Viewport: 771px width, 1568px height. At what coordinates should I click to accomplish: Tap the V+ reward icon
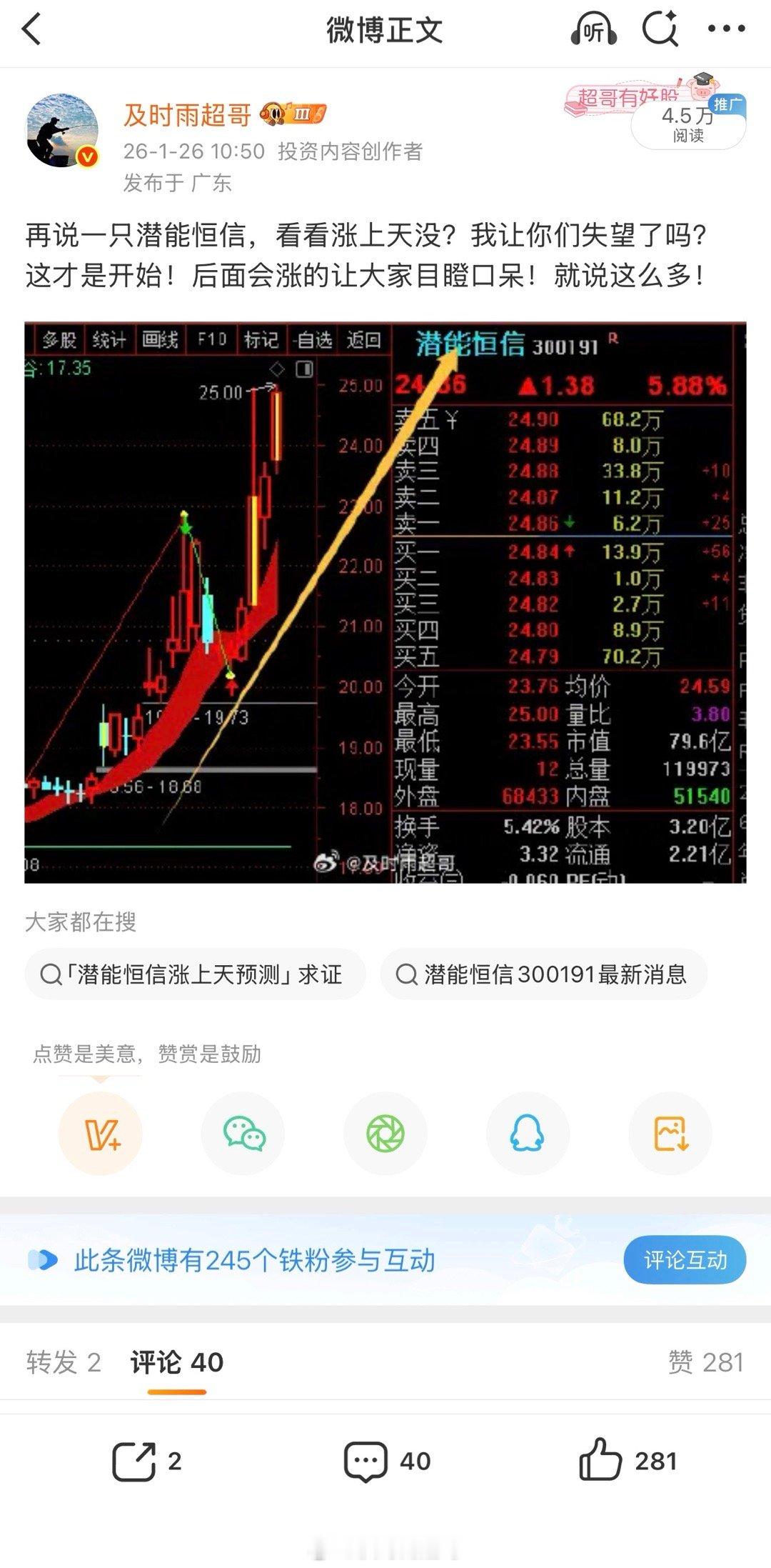(x=100, y=1133)
